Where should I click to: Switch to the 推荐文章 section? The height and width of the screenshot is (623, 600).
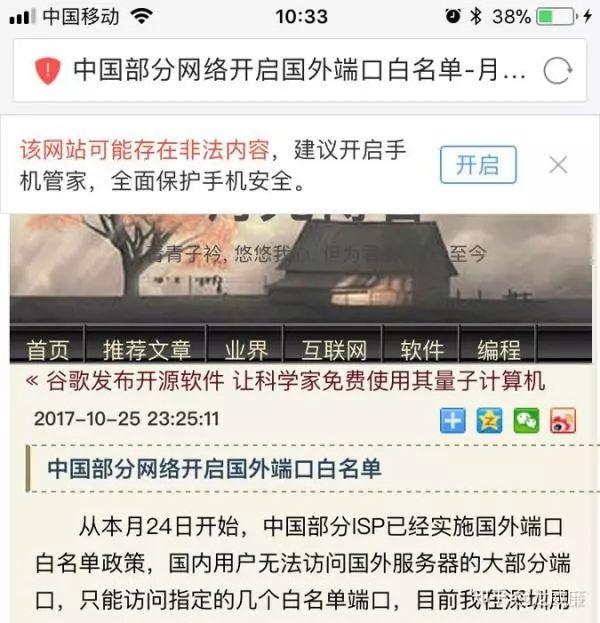tap(146, 350)
